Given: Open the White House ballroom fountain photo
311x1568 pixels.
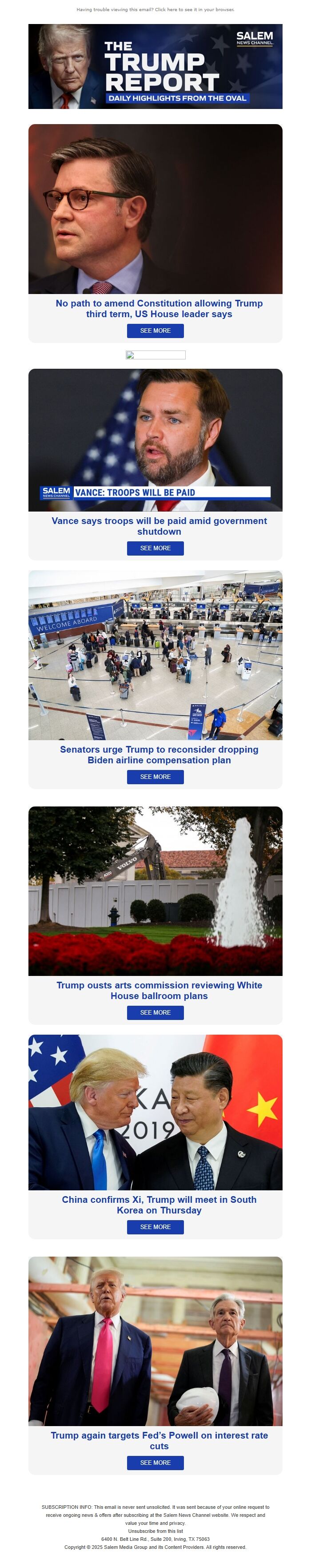Looking at the screenshot, I should (155, 891).
